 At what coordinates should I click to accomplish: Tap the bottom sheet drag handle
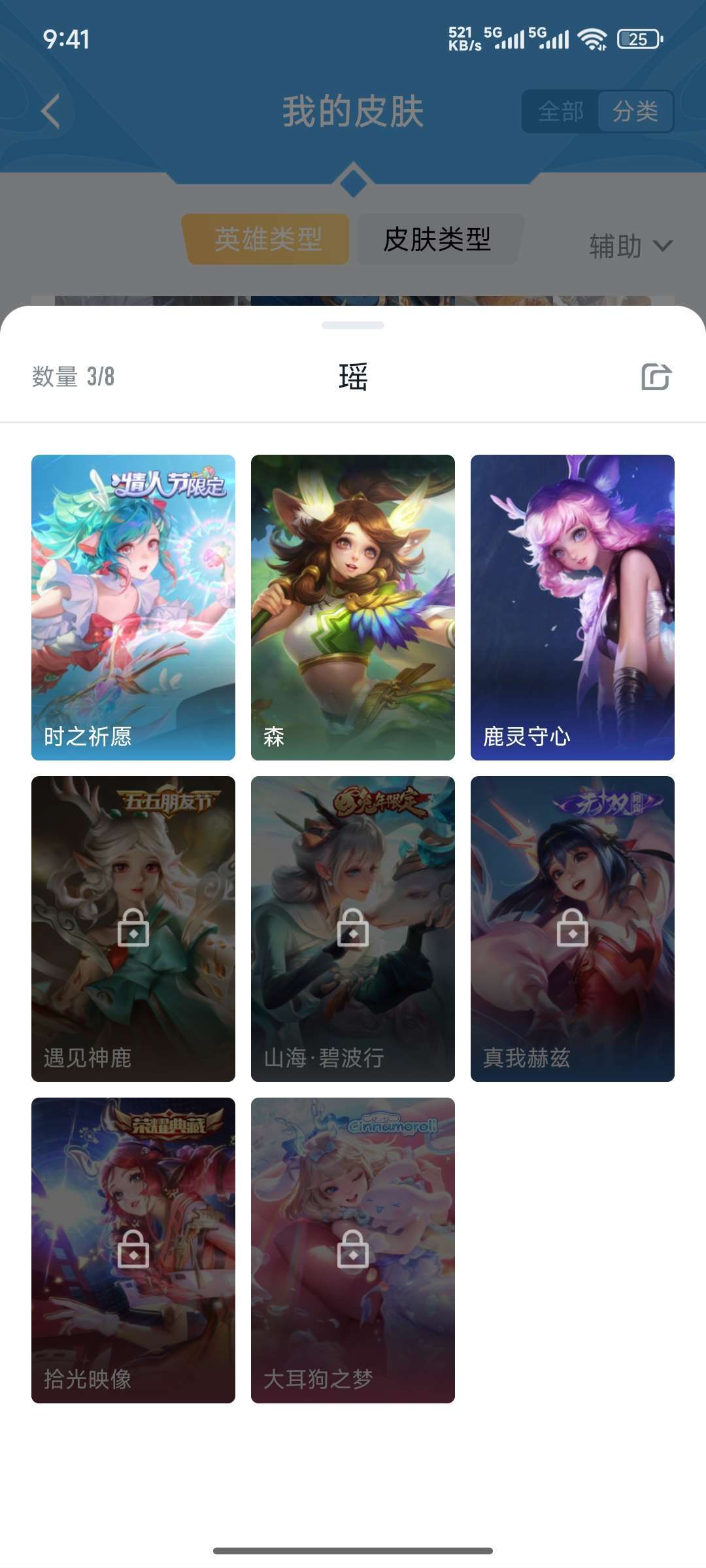click(x=353, y=325)
